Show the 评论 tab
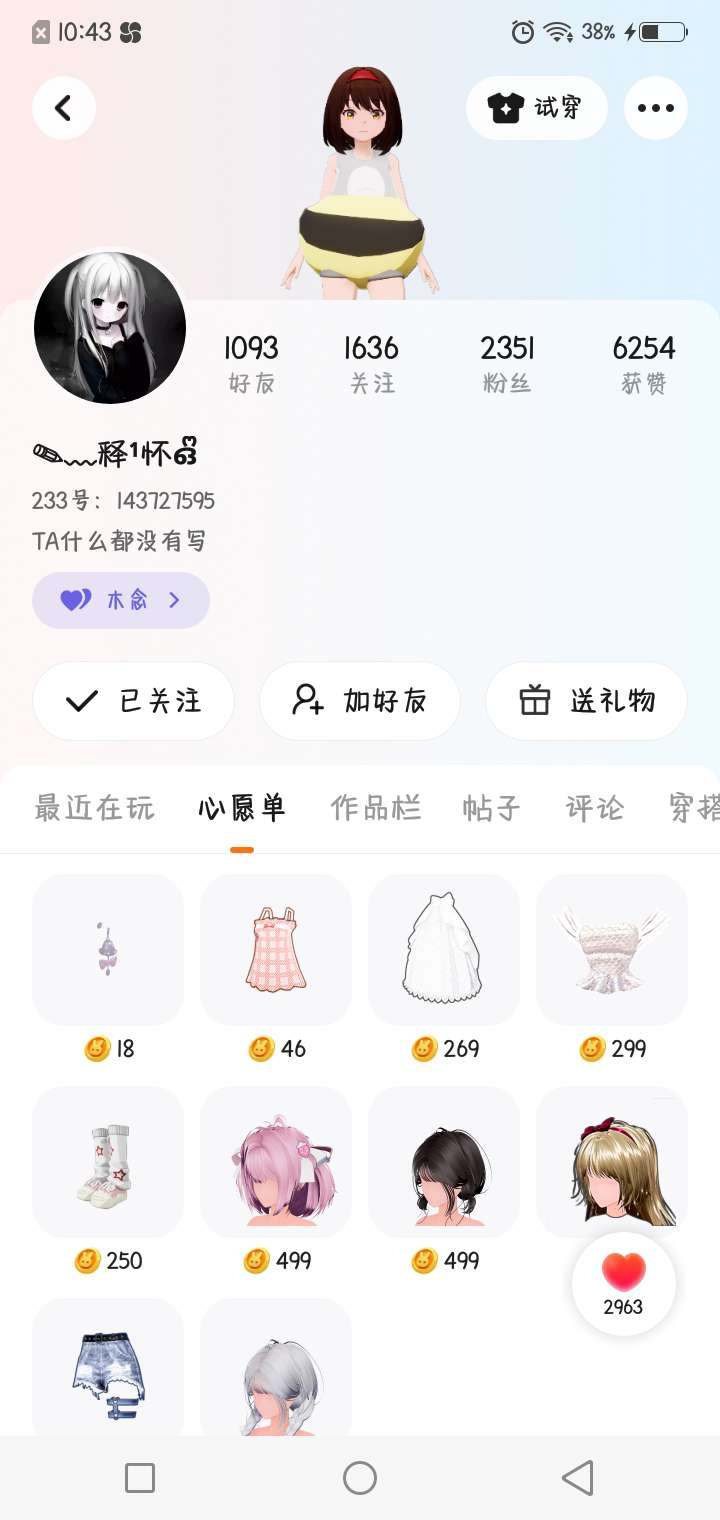The height and width of the screenshot is (1520, 720). 595,808
